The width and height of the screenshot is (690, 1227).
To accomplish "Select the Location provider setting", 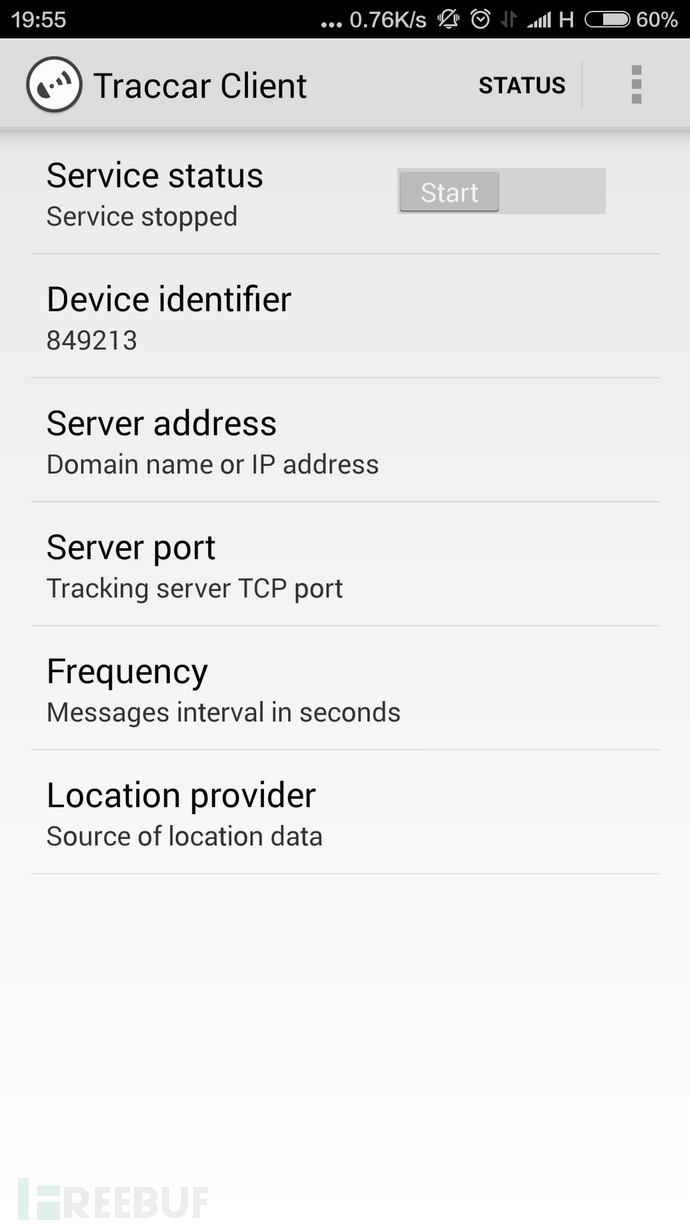I will click(x=344, y=813).
